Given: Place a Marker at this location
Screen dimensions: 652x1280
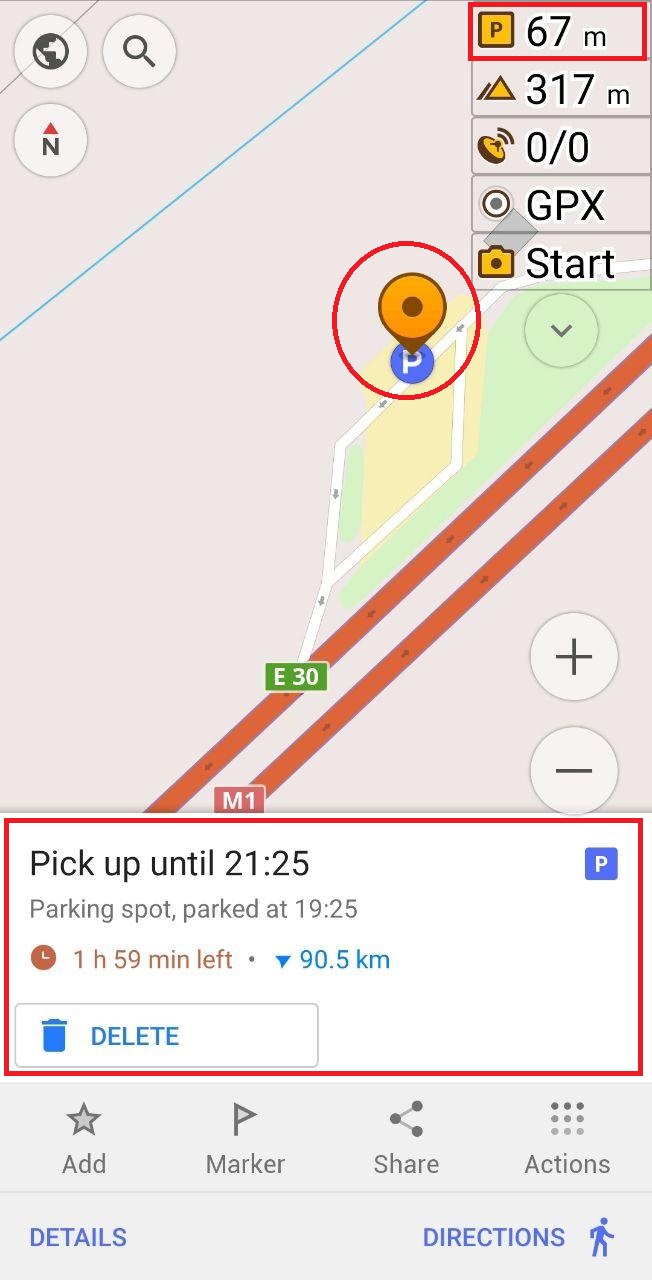Looking at the screenshot, I should (245, 1138).
